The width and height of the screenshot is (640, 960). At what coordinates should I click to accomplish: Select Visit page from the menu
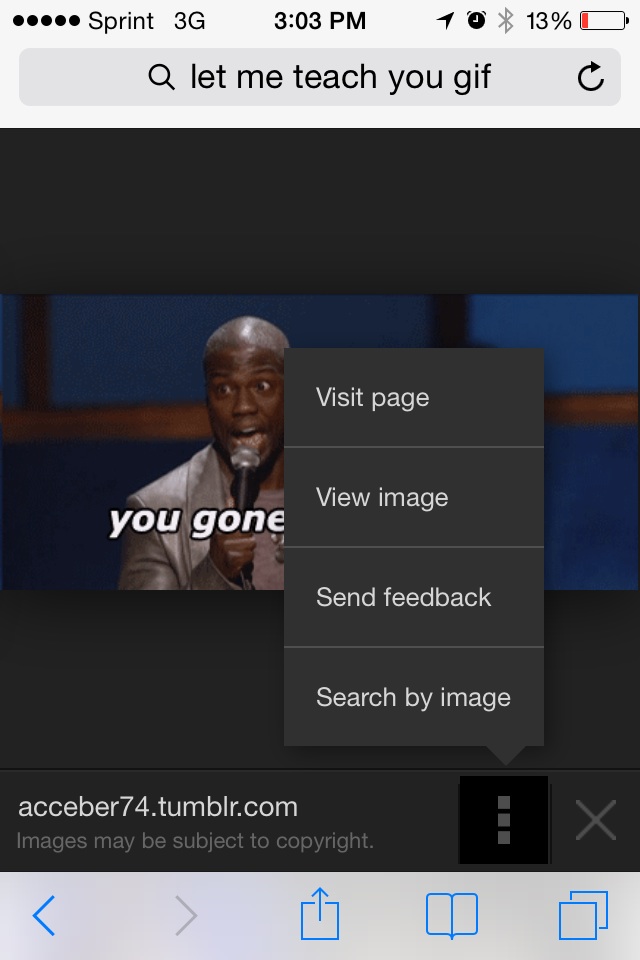click(x=413, y=398)
